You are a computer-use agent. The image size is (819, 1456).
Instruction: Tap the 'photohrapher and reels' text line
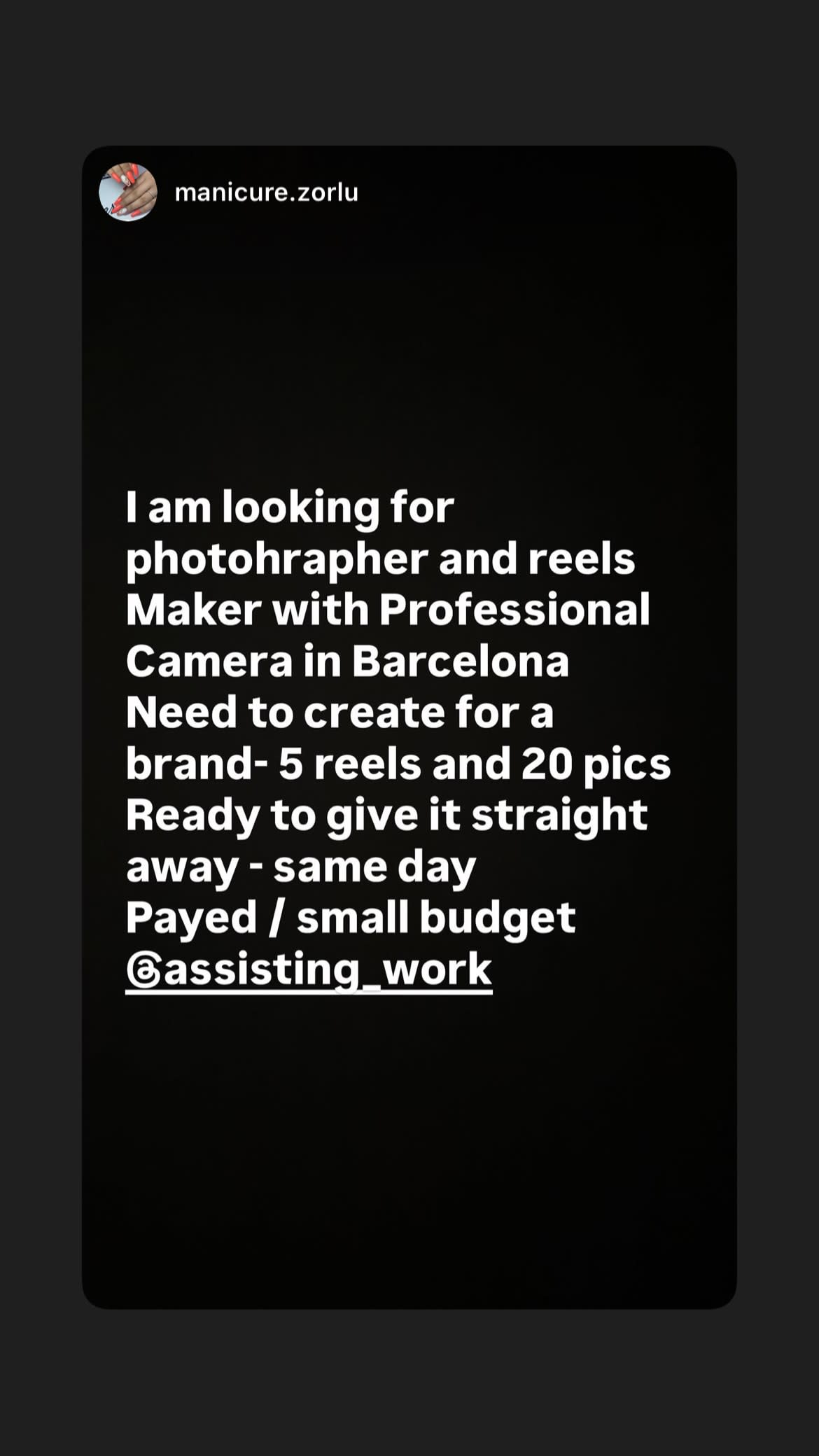pyautogui.click(x=381, y=559)
